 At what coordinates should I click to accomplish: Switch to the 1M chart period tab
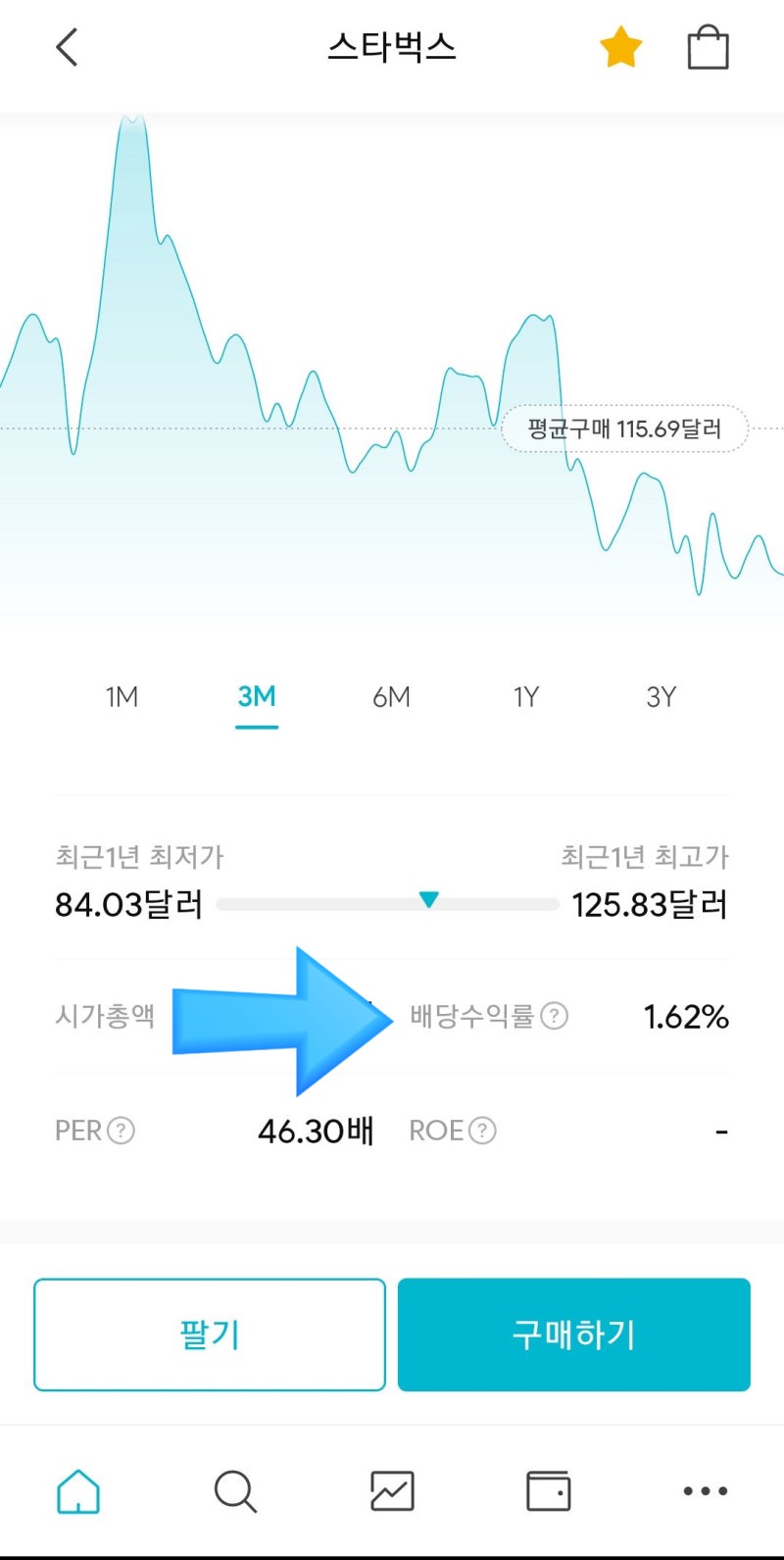pyautogui.click(x=122, y=696)
